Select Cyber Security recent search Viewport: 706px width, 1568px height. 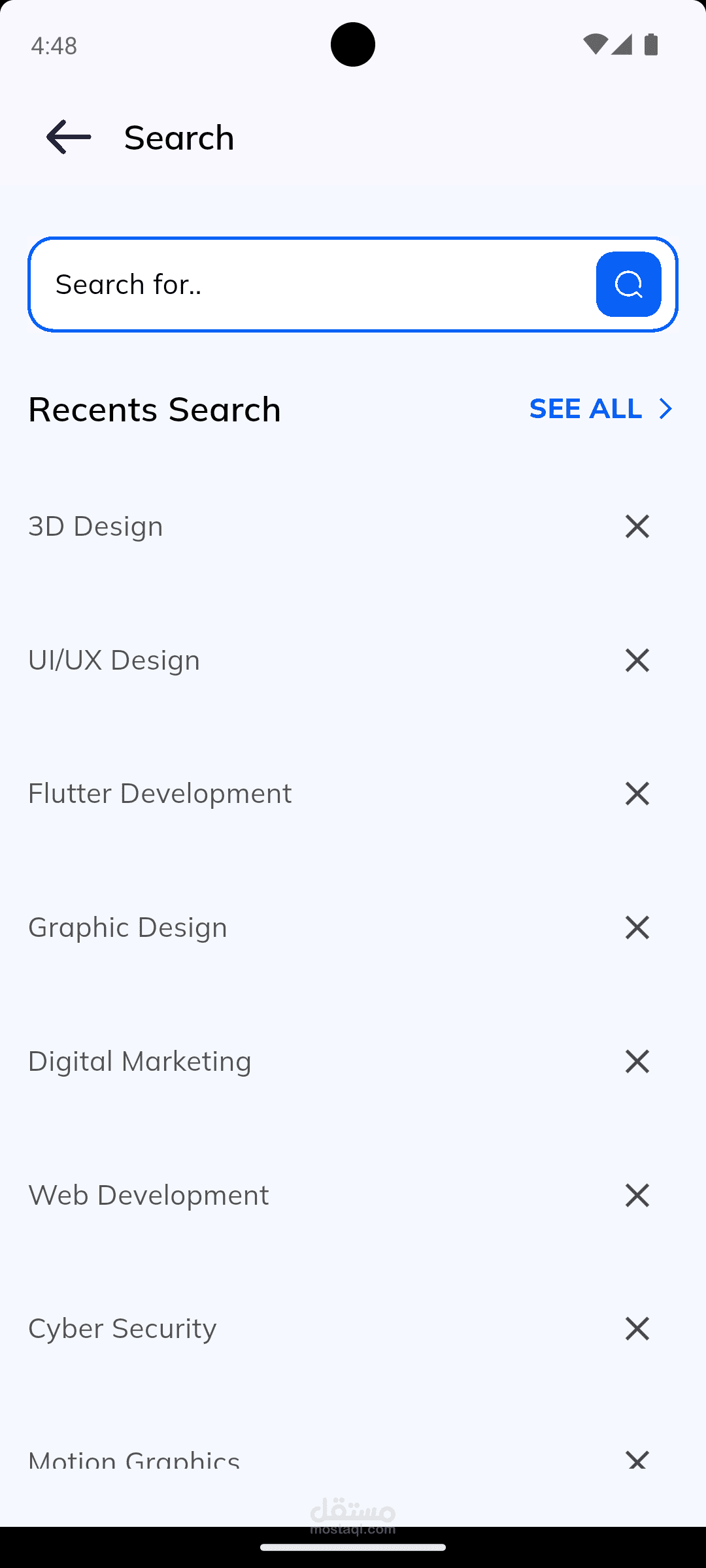tap(123, 1329)
